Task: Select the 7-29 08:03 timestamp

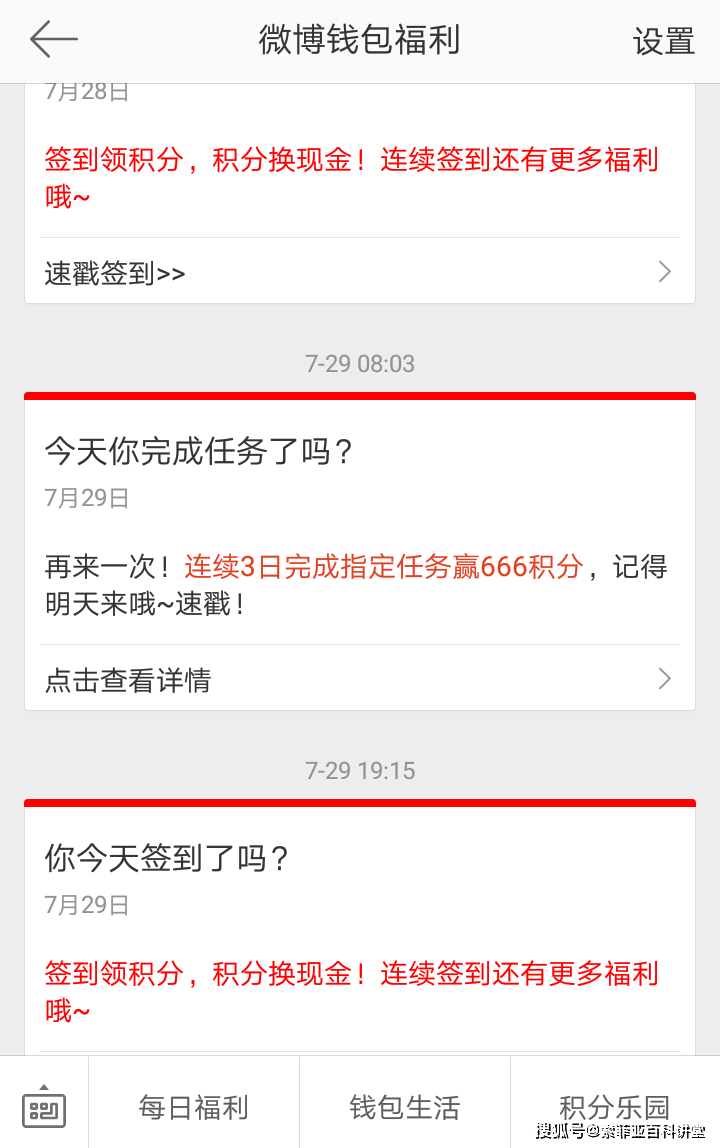Action: pyautogui.click(x=360, y=364)
